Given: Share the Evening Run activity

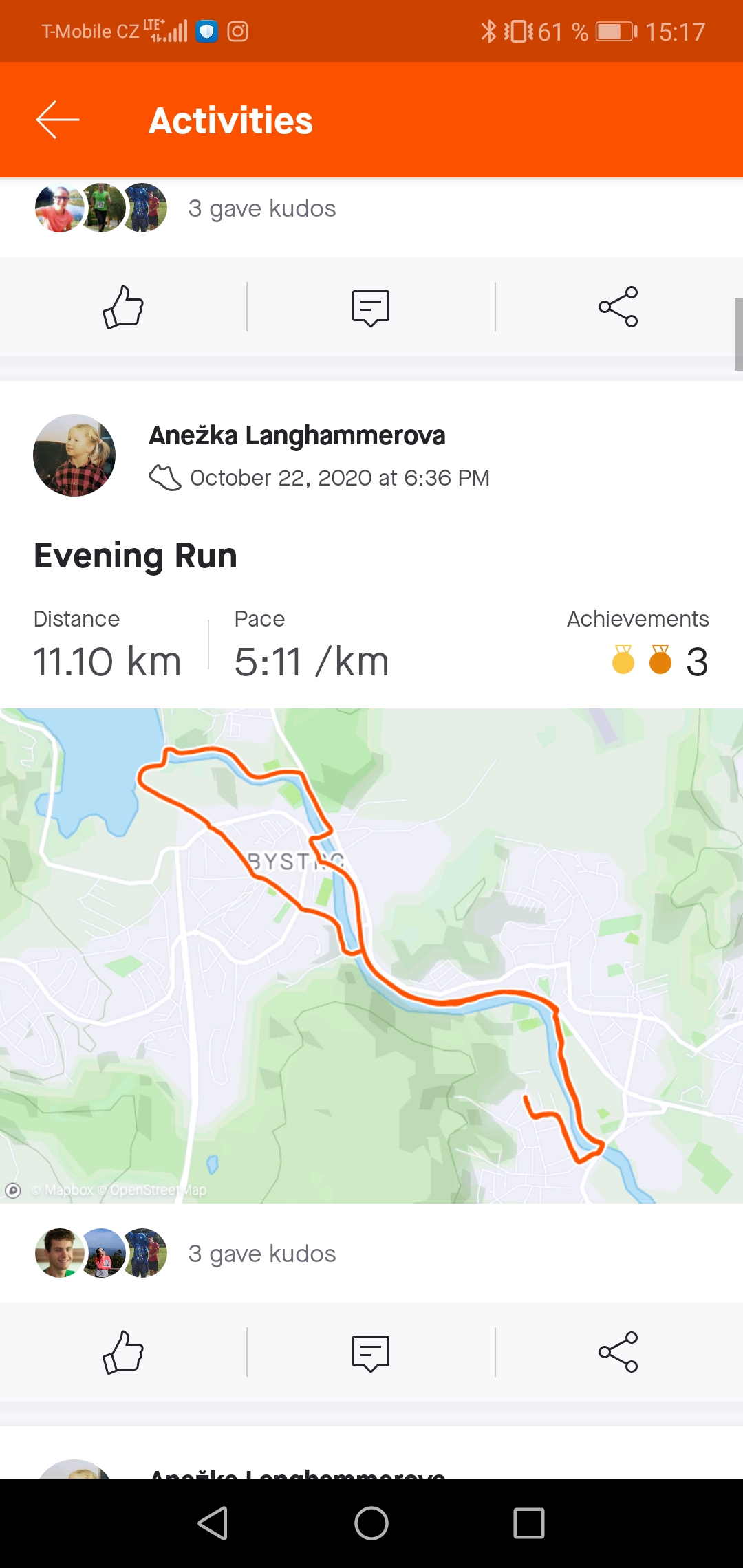Looking at the screenshot, I should 618,1352.
